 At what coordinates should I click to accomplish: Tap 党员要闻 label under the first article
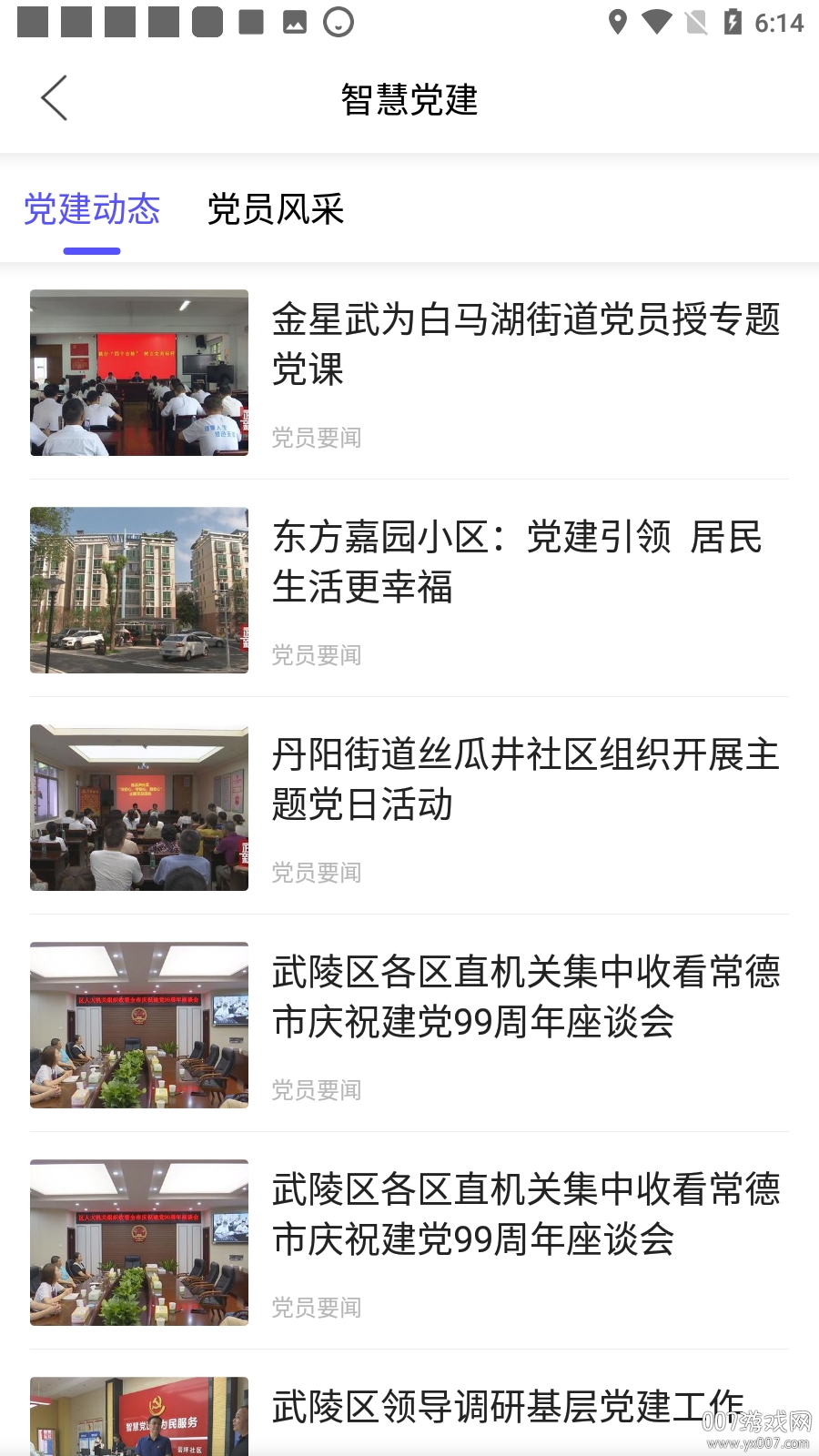316,438
